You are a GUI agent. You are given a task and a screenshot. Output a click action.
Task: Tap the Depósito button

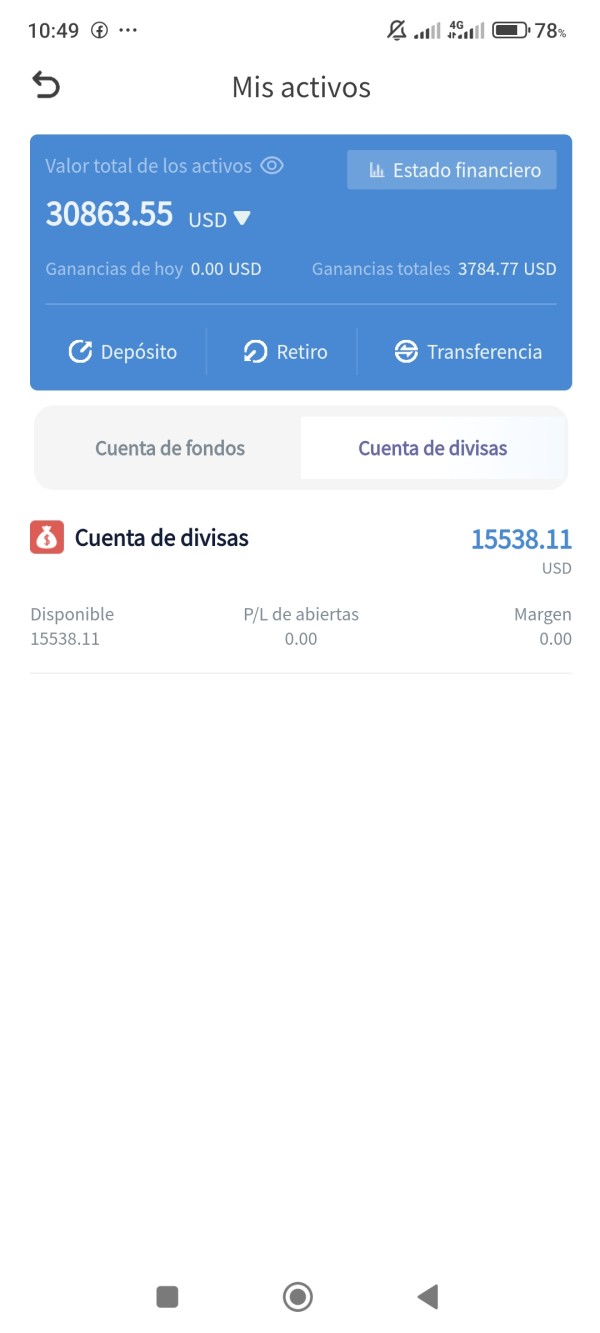(122, 352)
